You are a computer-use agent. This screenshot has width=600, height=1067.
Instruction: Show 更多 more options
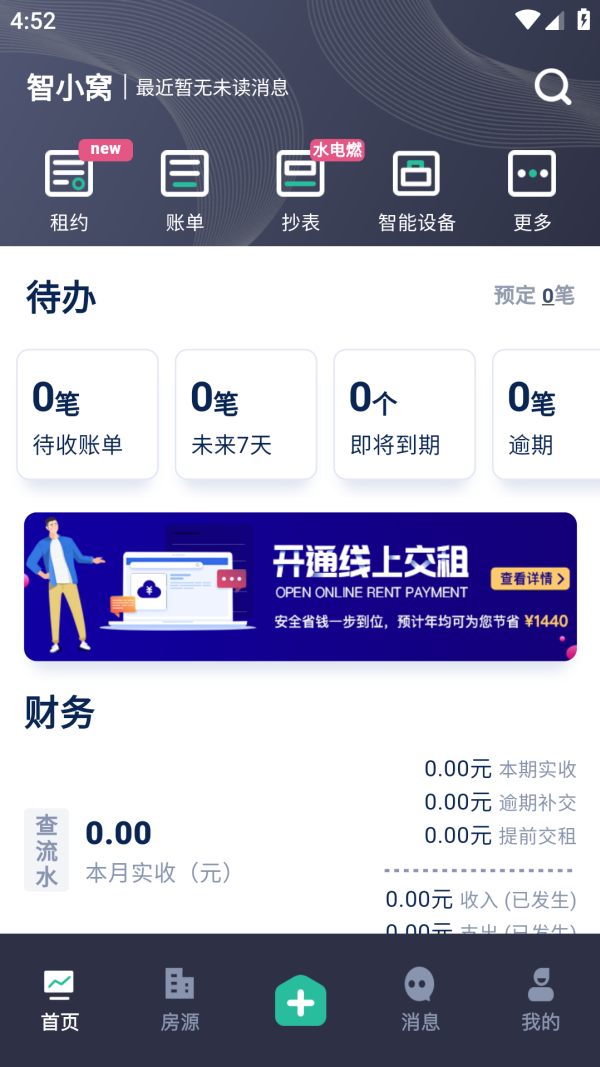point(532,191)
